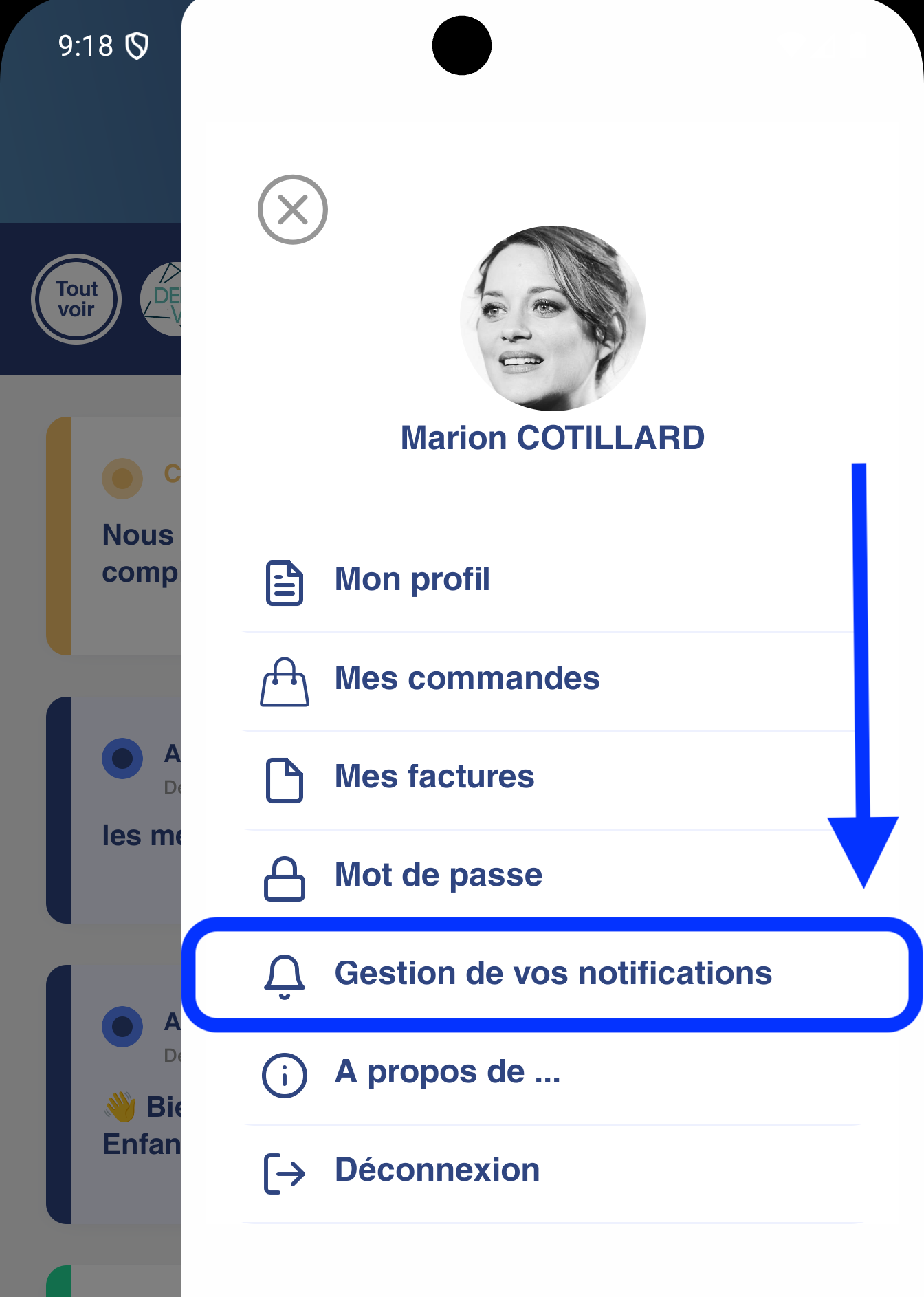924x1297 pixels.
Task: Log out with Déconnexion
Action: [x=437, y=1170]
